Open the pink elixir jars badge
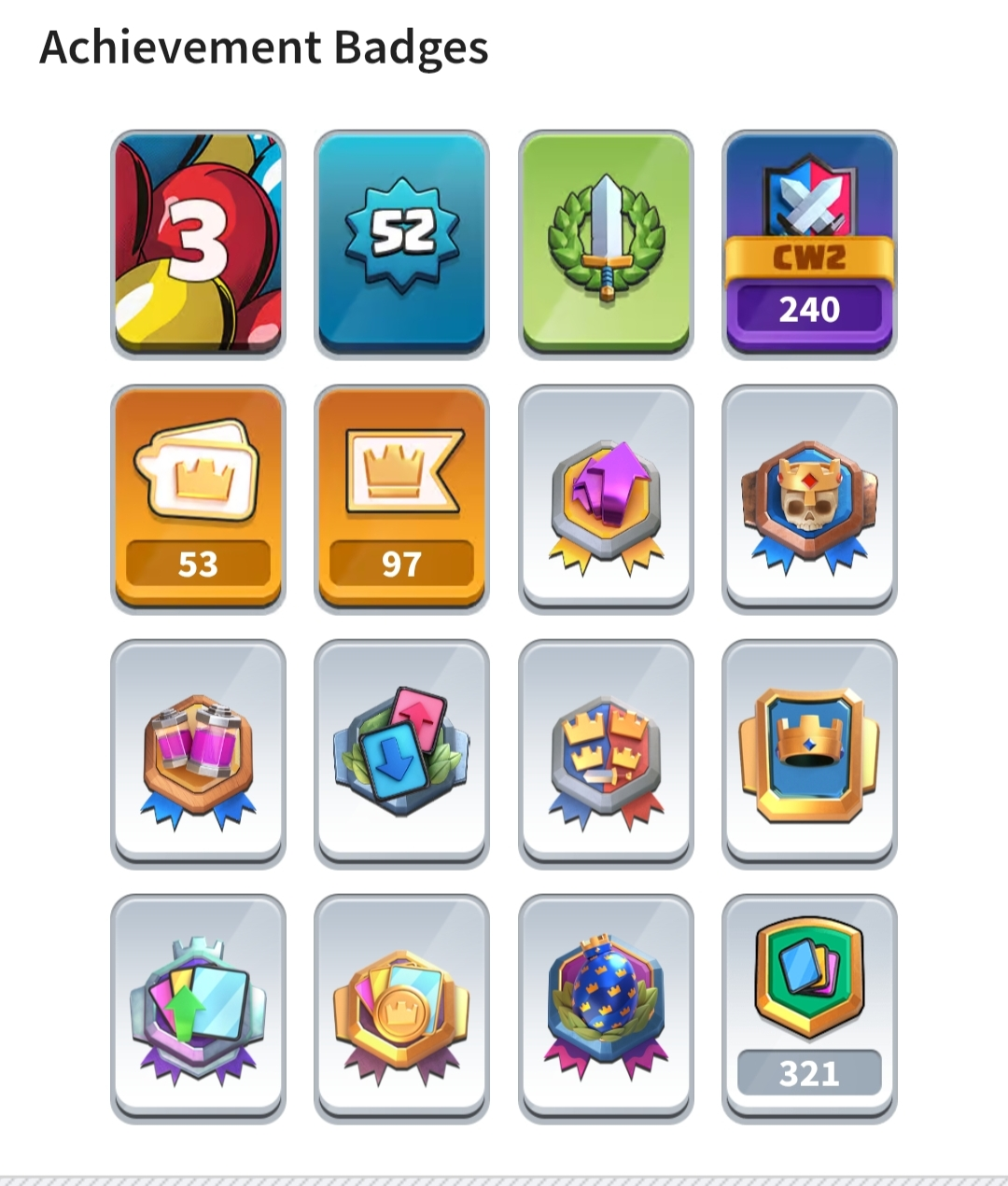1008x1186 pixels. (x=198, y=753)
